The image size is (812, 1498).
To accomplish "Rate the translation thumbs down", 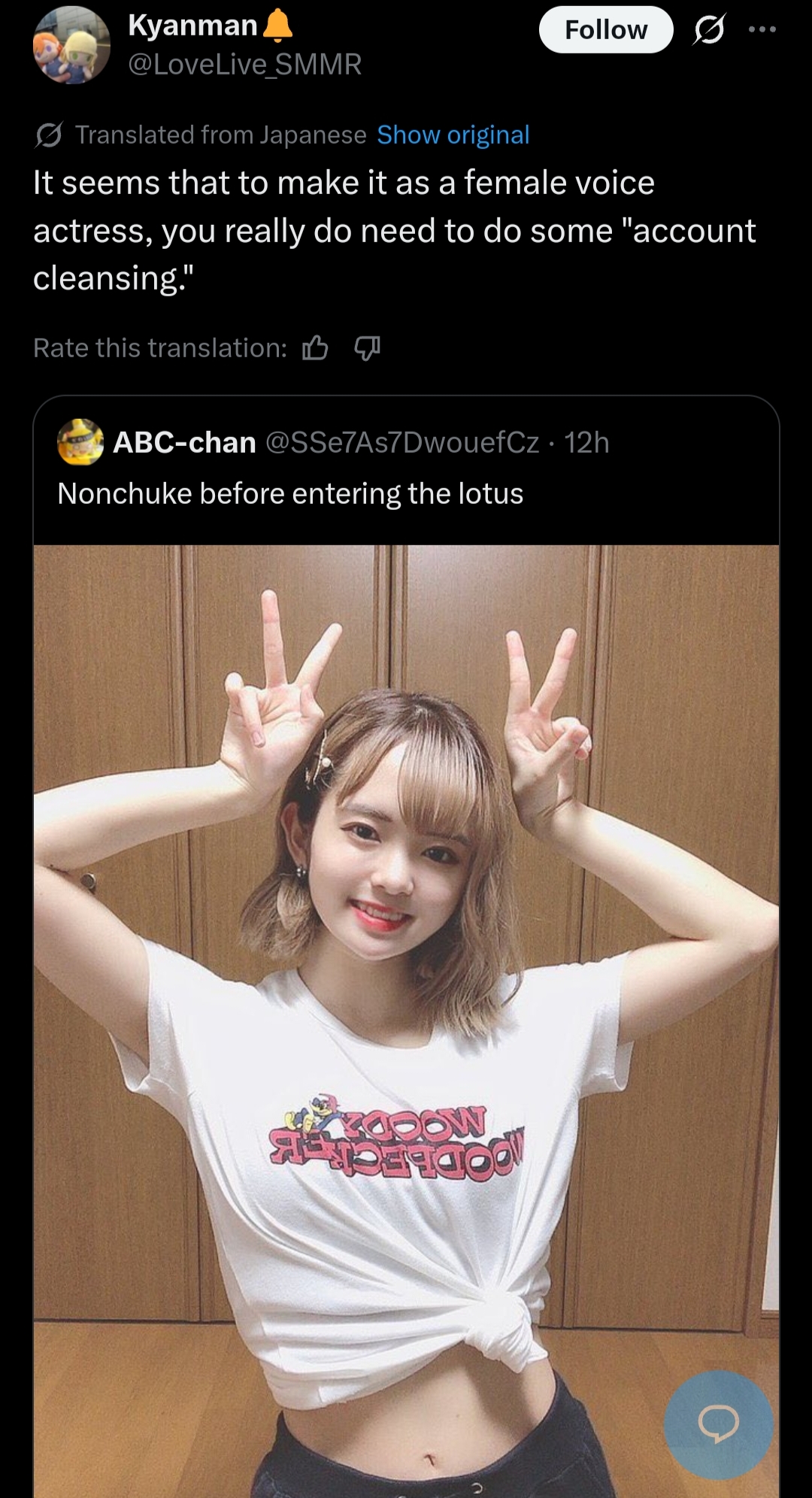I will pyautogui.click(x=367, y=347).
